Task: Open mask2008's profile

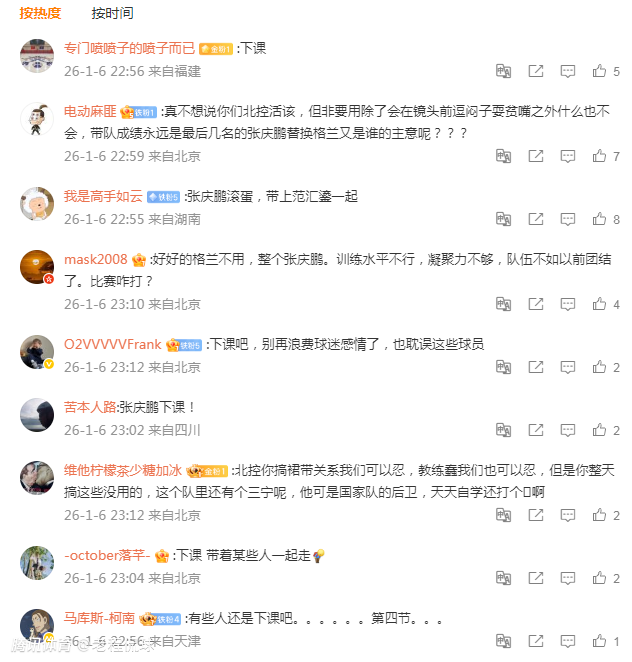Action: [x=95, y=259]
